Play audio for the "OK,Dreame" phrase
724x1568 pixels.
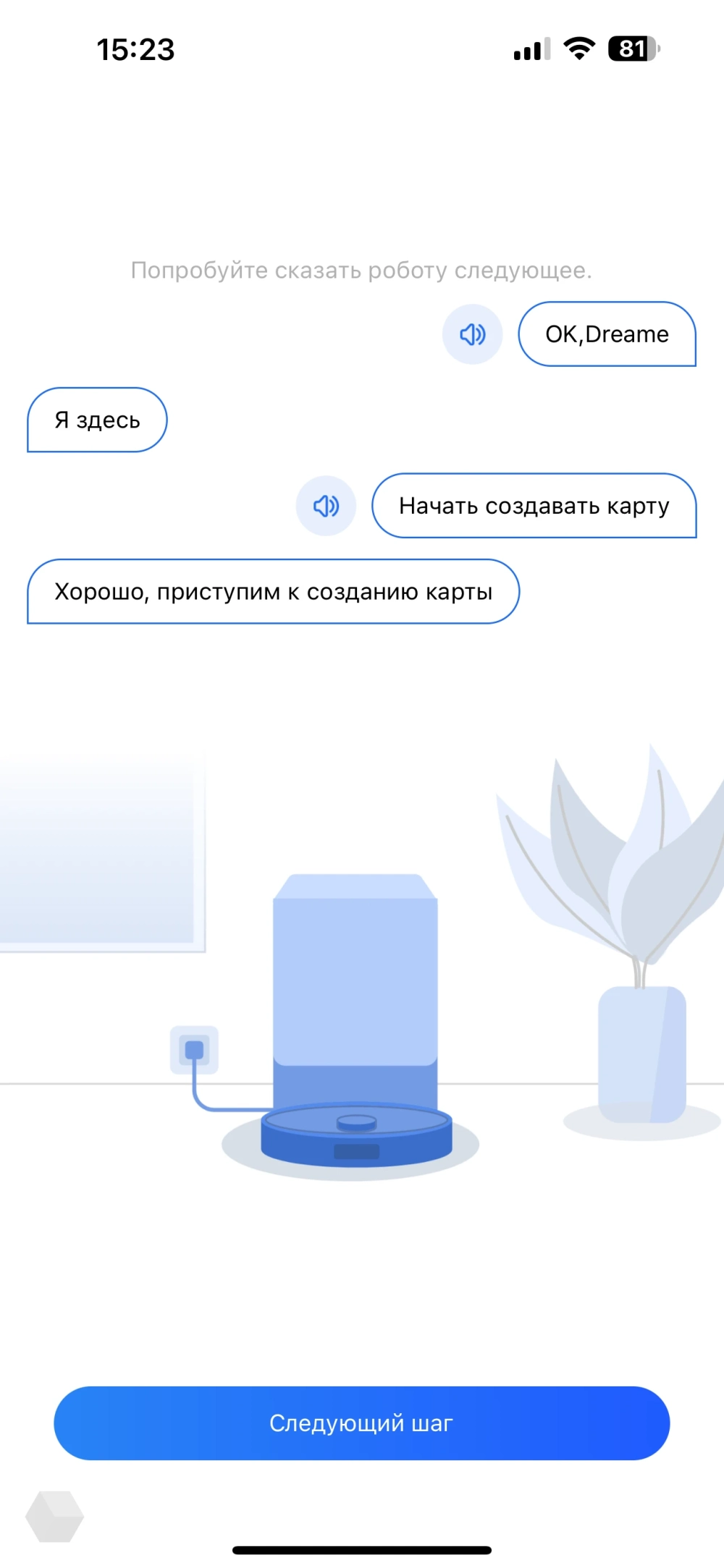(472, 334)
